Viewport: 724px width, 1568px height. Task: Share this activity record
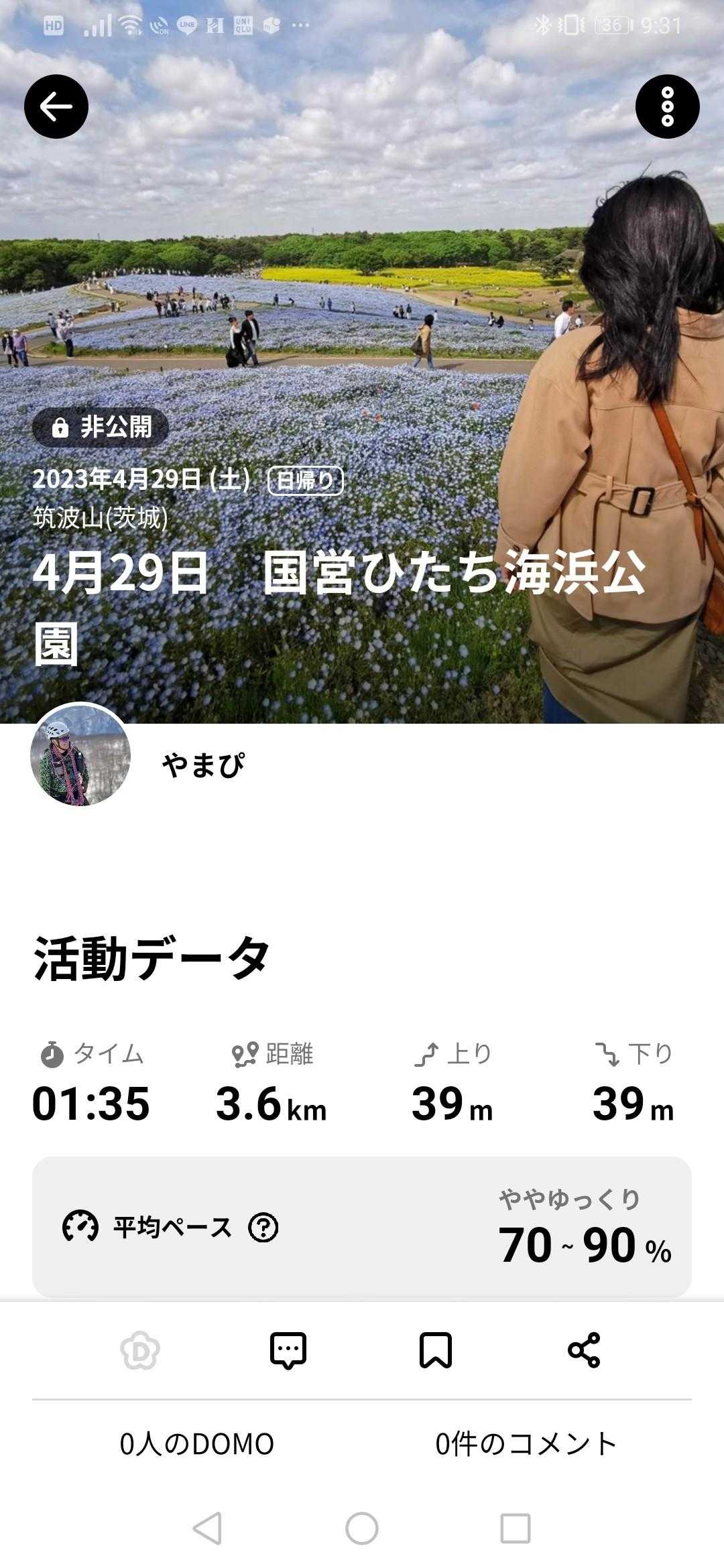click(584, 1350)
